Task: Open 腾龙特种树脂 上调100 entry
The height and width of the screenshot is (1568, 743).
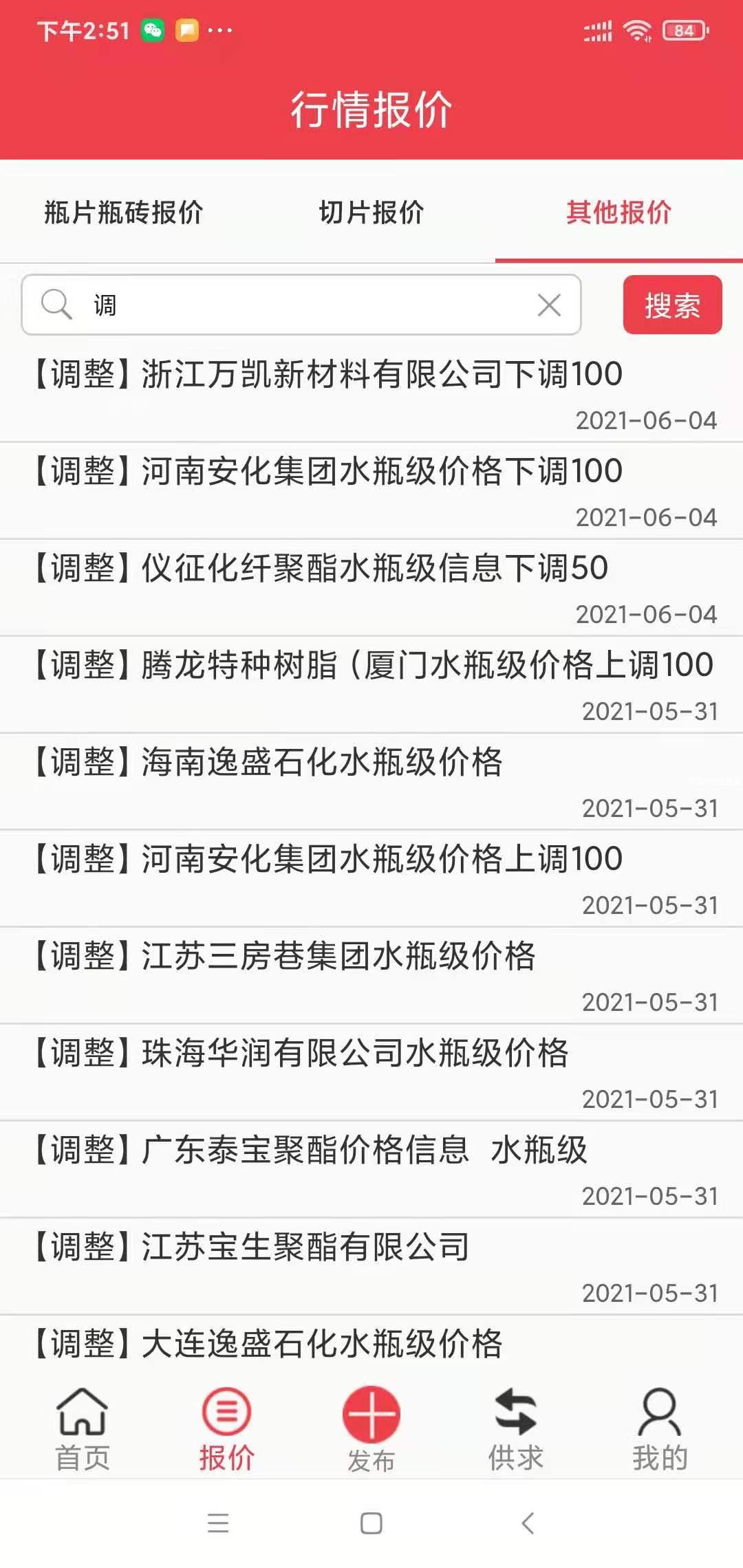Action: tap(371, 666)
